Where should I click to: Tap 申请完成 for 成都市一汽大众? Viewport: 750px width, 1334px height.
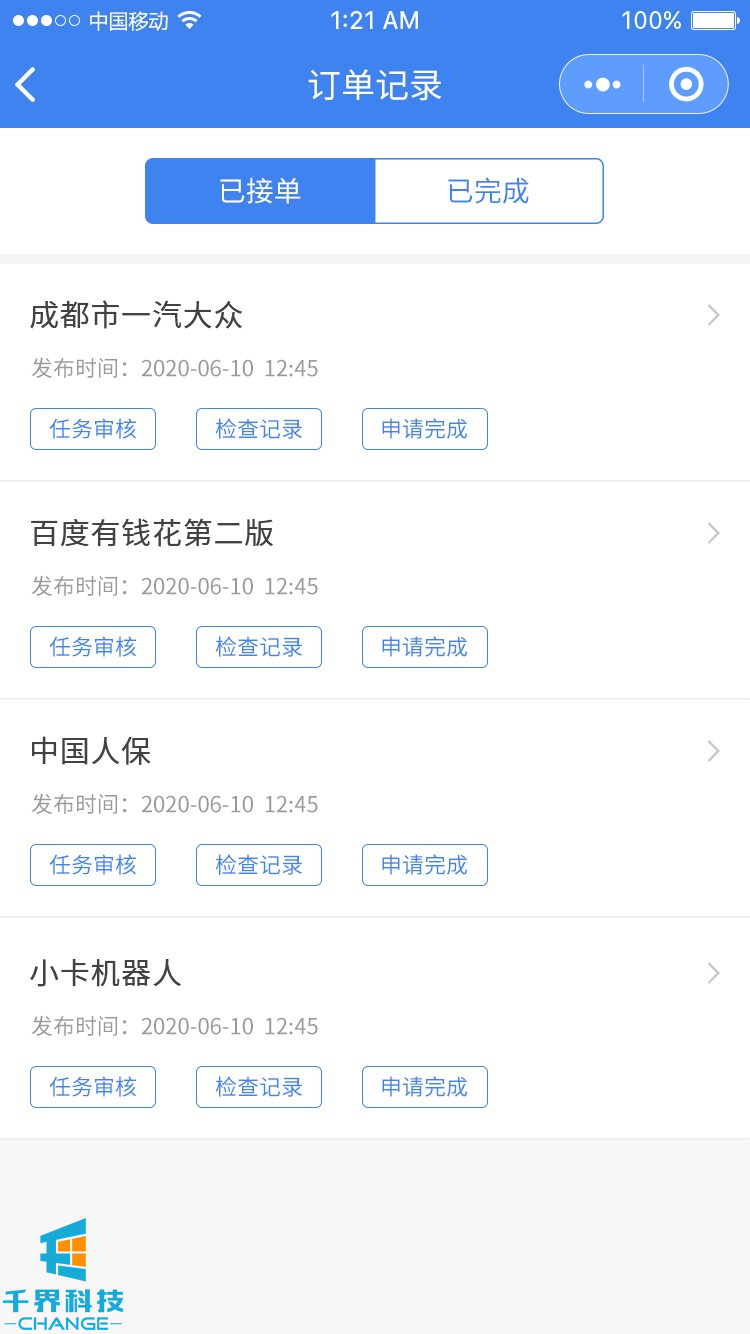(424, 429)
